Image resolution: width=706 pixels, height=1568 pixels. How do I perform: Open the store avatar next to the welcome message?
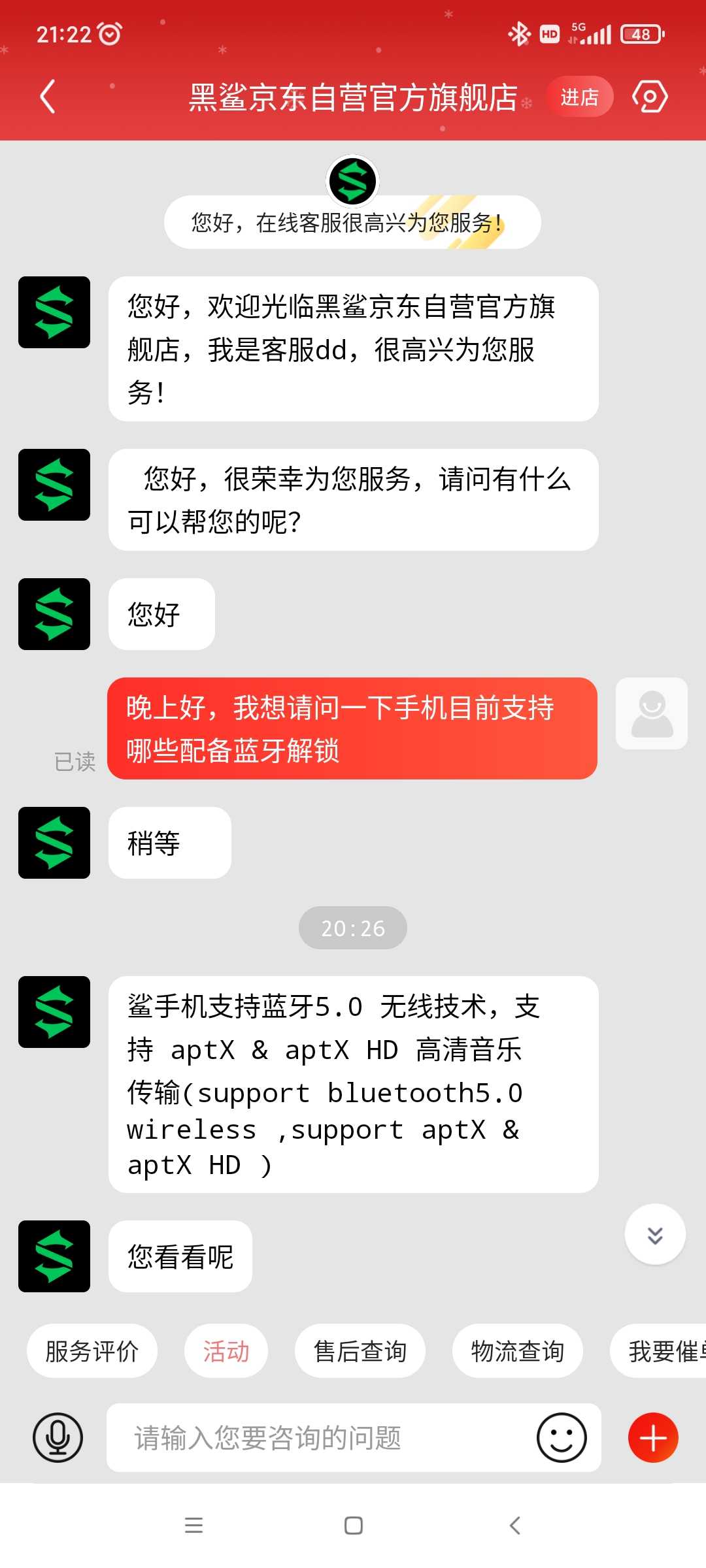tap(54, 312)
